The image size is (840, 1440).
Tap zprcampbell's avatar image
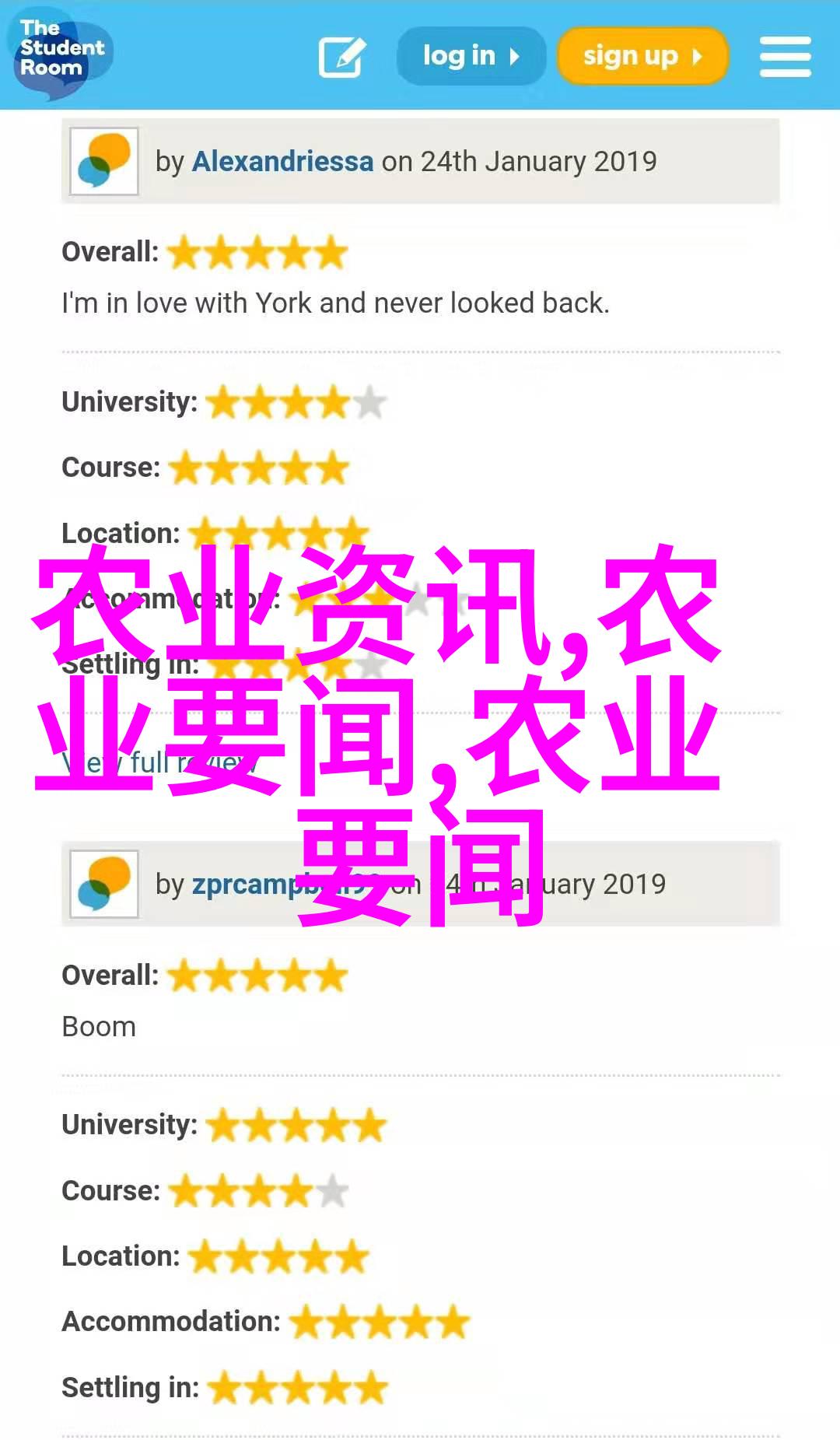click(104, 885)
